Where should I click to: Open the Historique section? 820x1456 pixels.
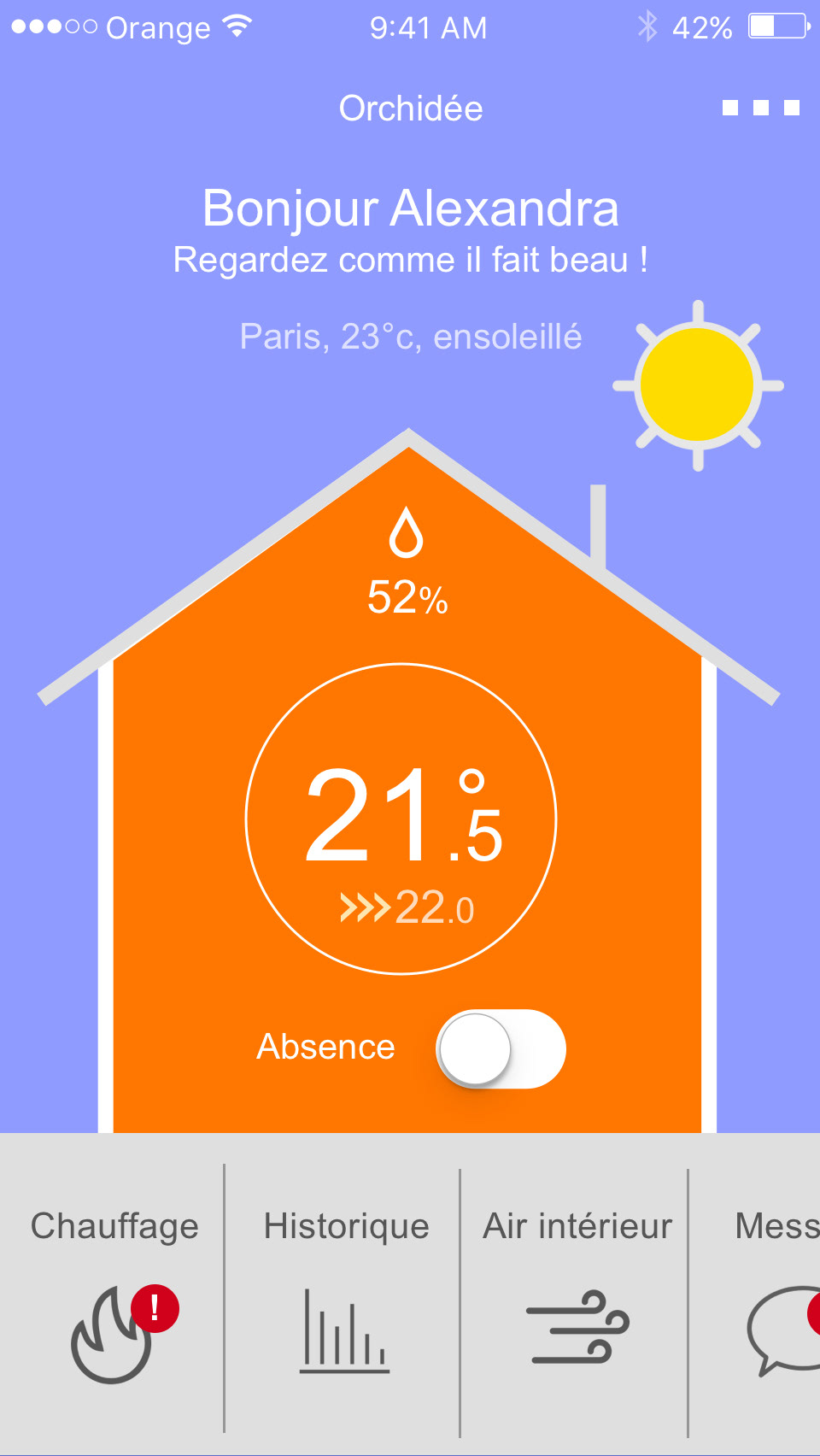coord(344,1295)
